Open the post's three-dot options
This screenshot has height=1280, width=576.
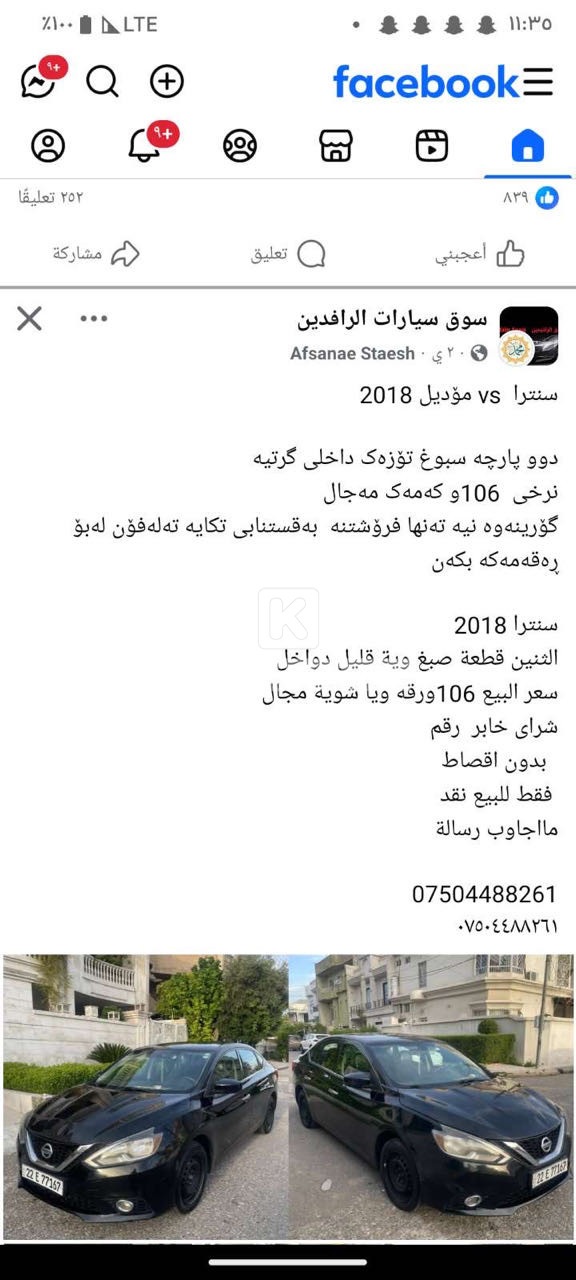pos(94,319)
